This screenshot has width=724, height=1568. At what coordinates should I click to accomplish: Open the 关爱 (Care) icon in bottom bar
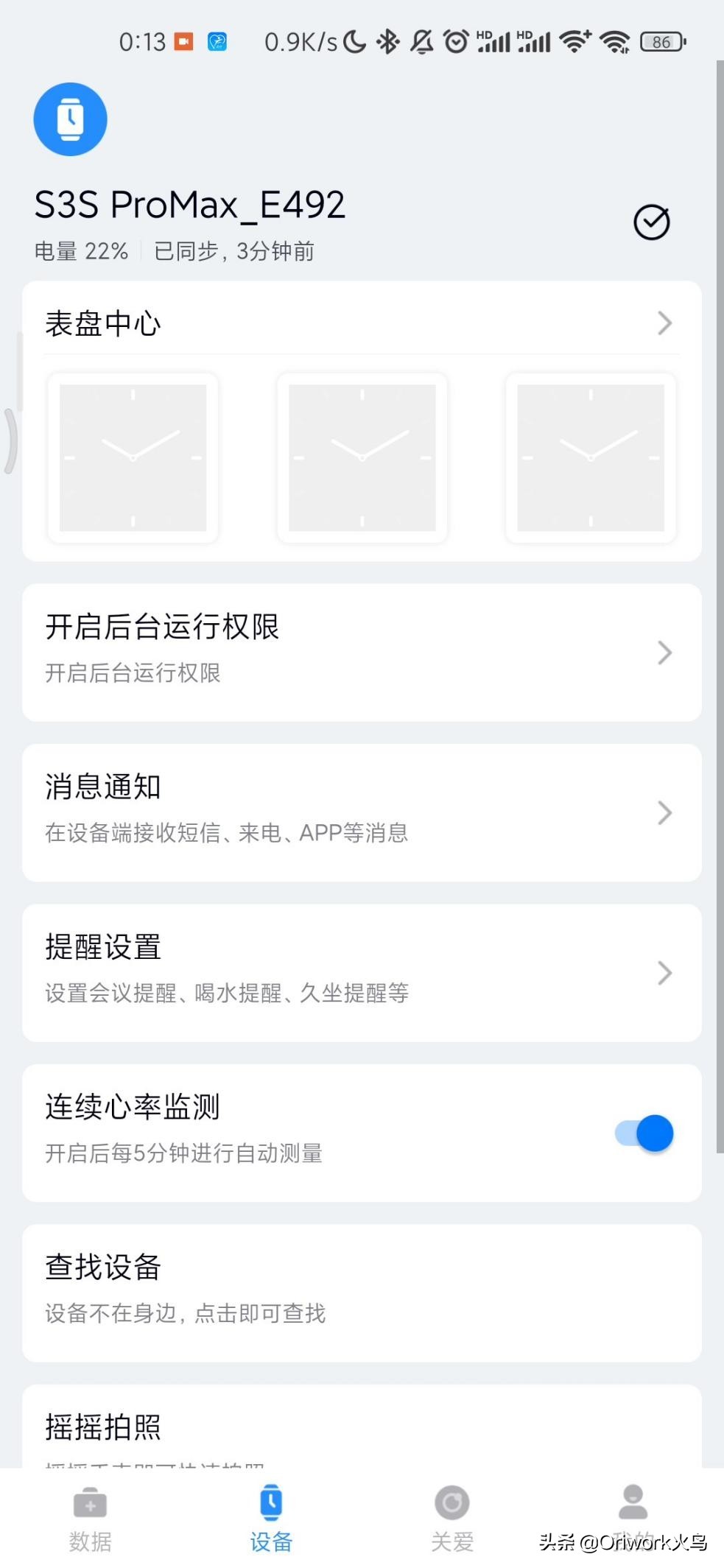pos(451,1503)
